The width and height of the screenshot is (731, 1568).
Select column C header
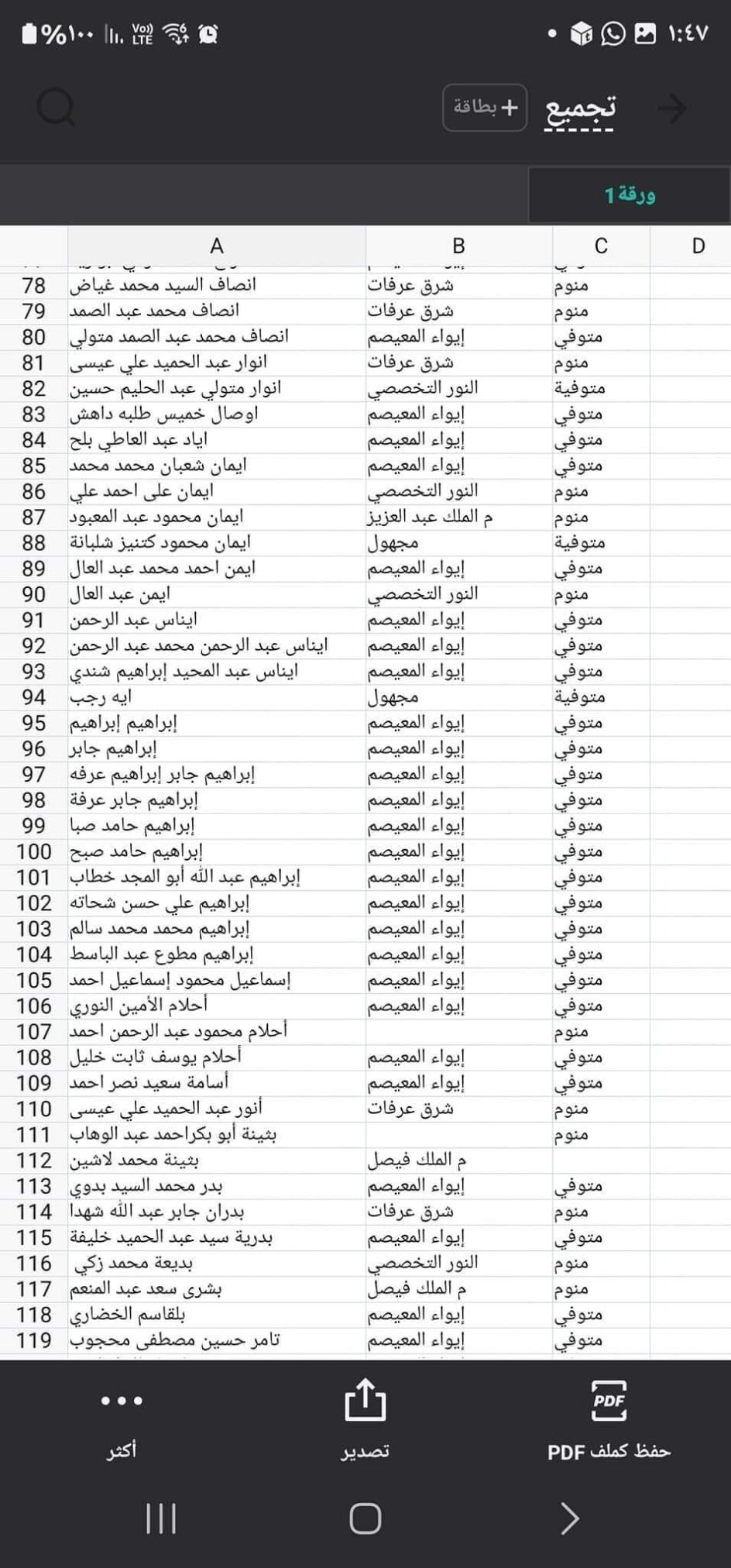(x=601, y=246)
